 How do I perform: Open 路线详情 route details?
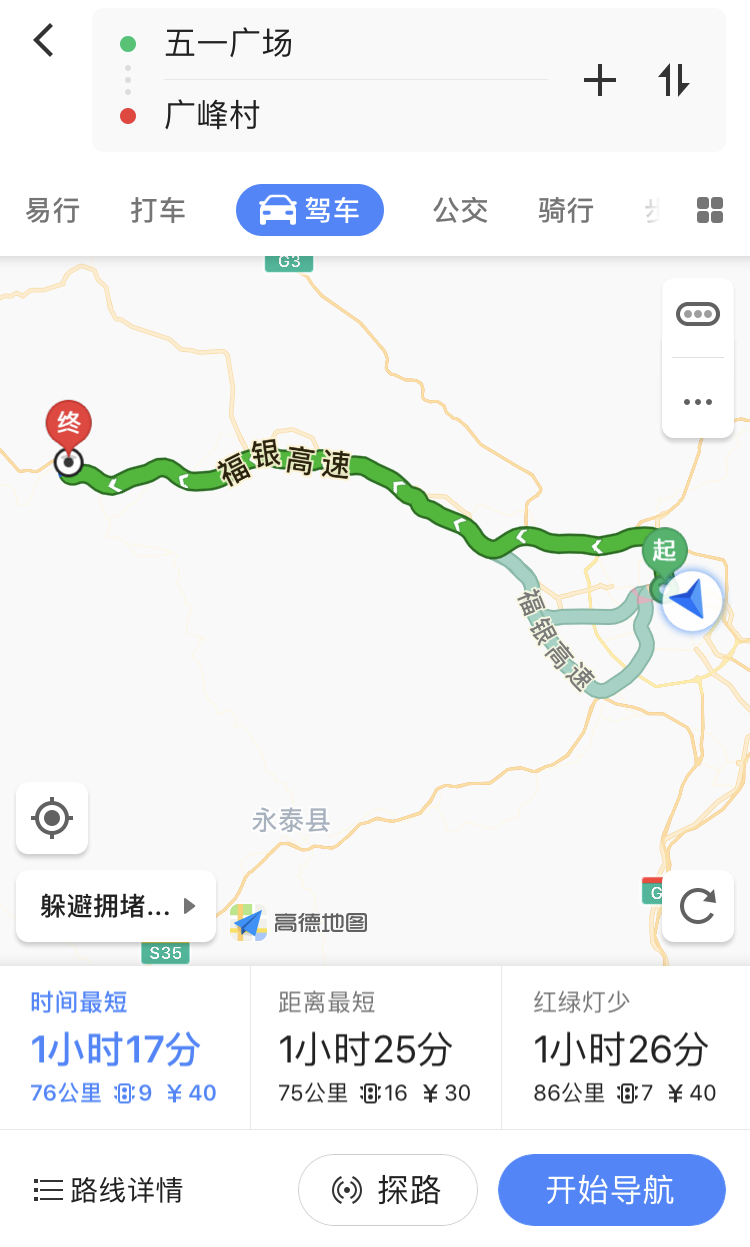[x=108, y=1190]
